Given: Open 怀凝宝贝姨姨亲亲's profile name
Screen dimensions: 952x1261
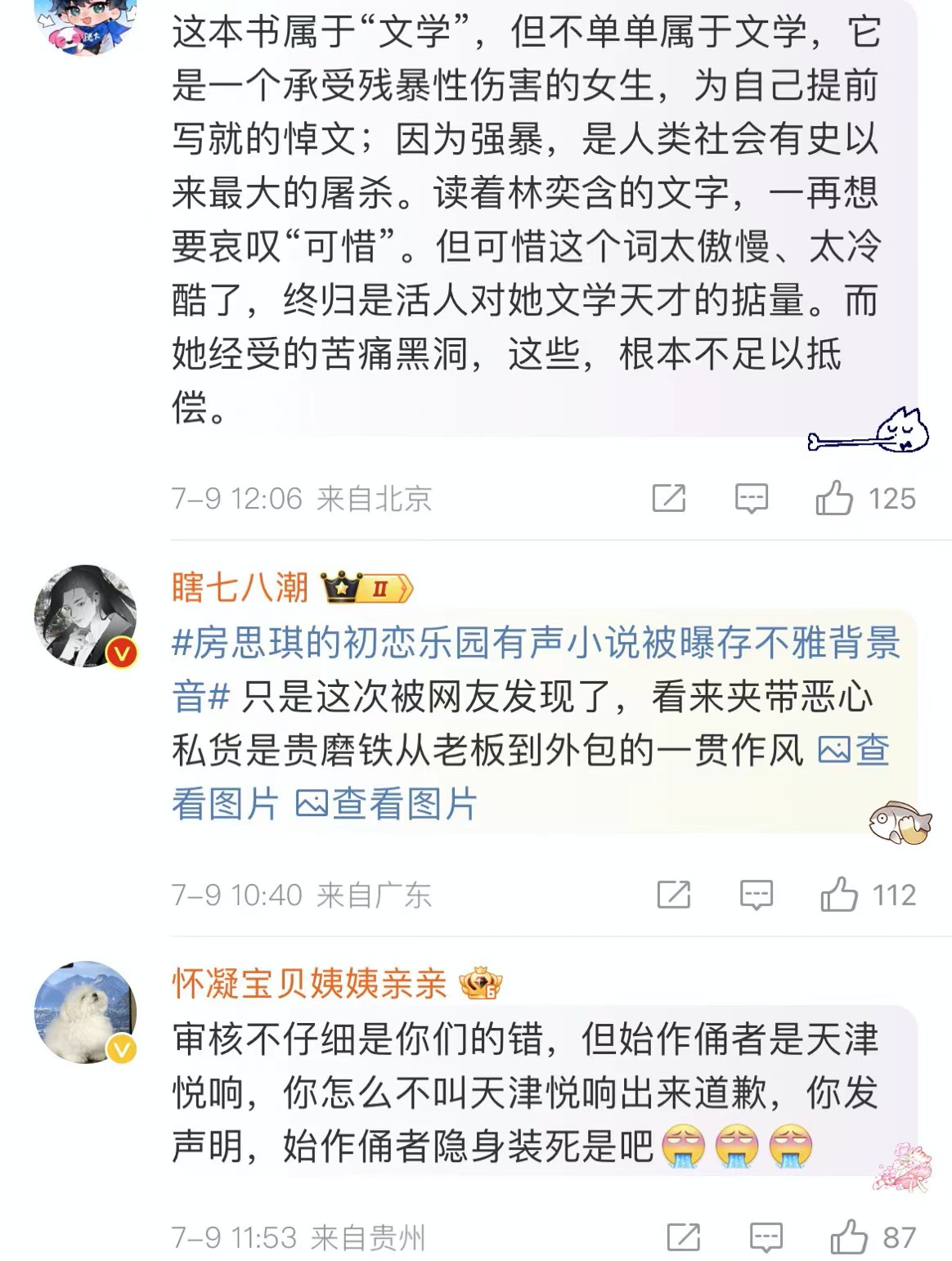Looking at the screenshot, I should (309, 983).
